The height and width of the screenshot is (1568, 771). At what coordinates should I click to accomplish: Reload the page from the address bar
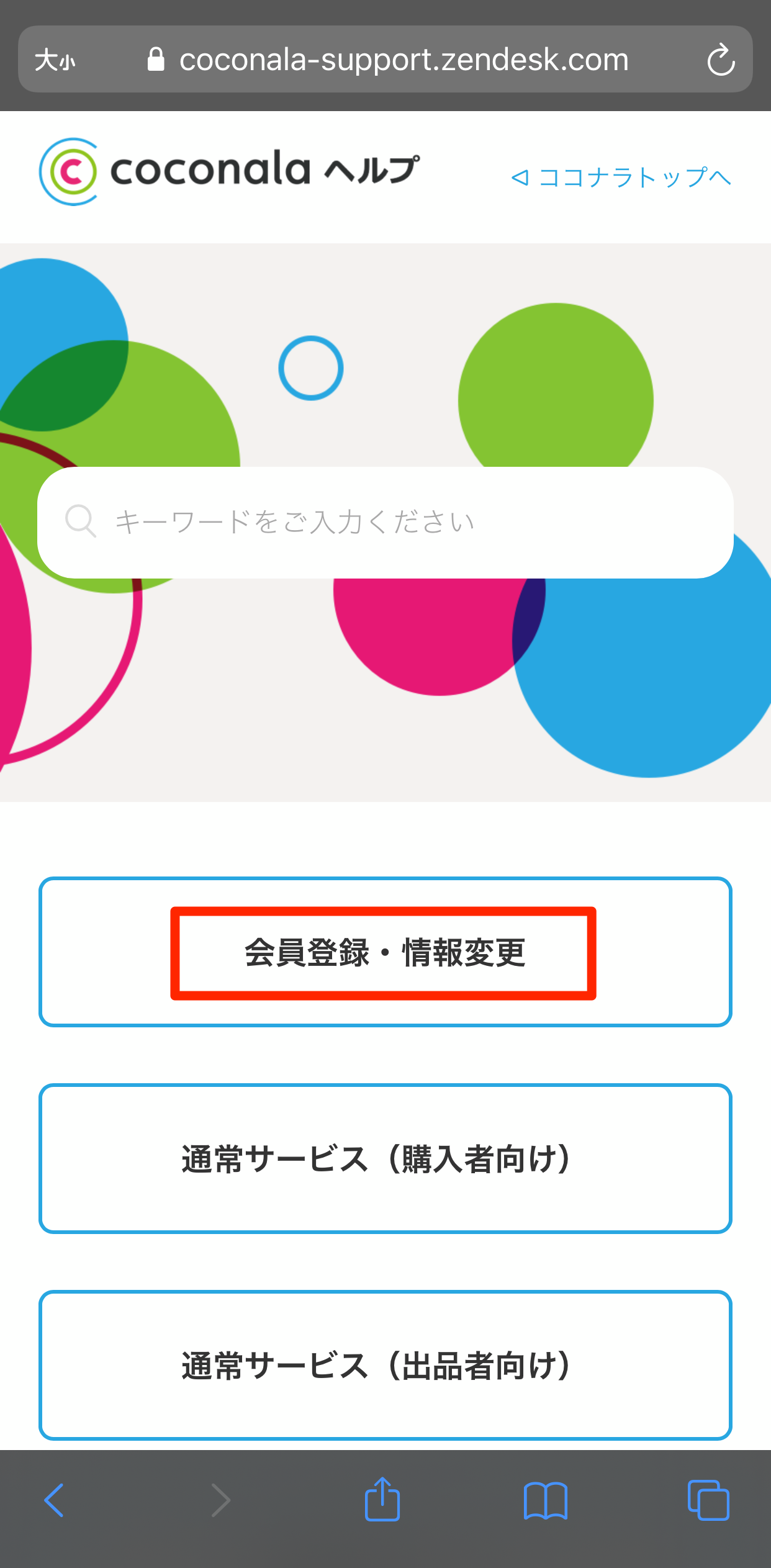pyautogui.click(x=721, y=60)
